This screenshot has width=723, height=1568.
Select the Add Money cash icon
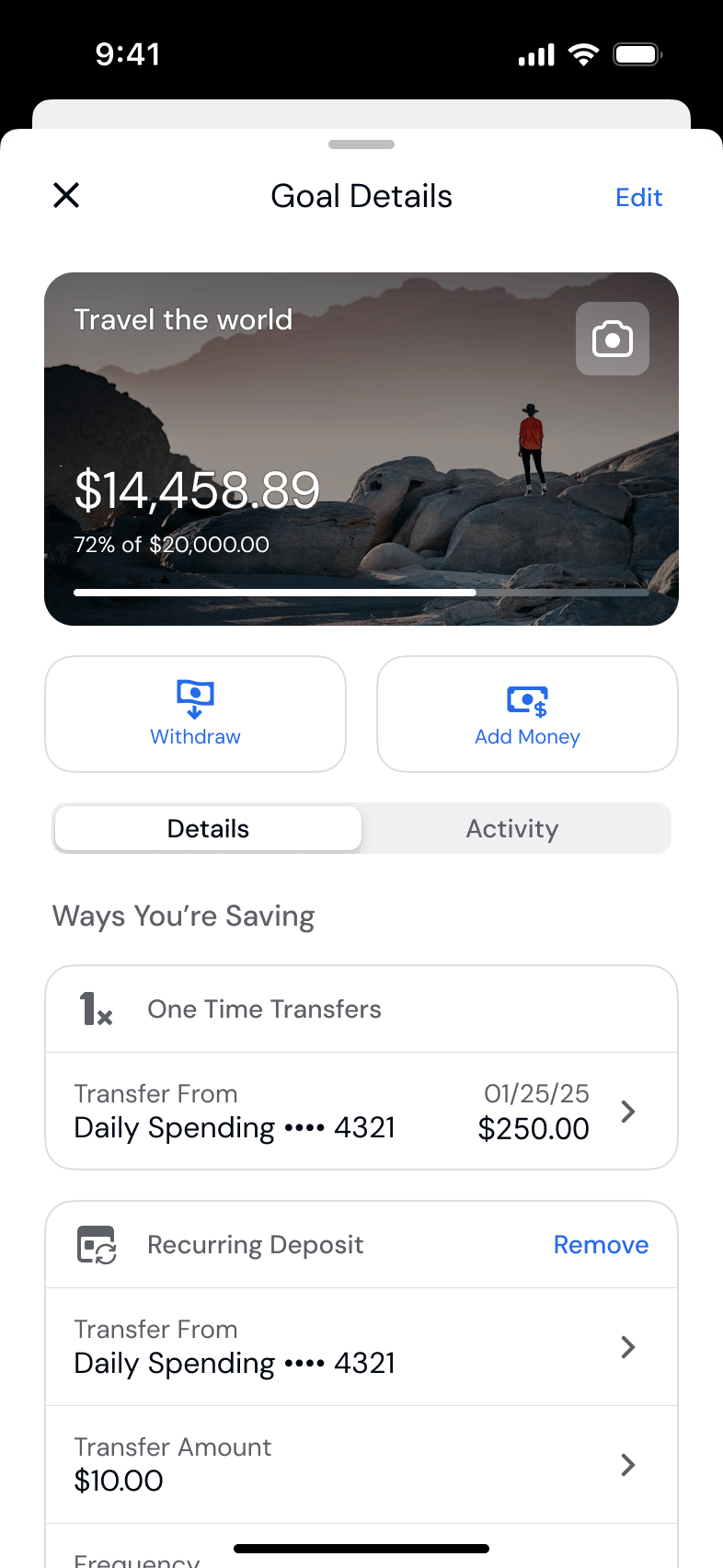[527, 699]
